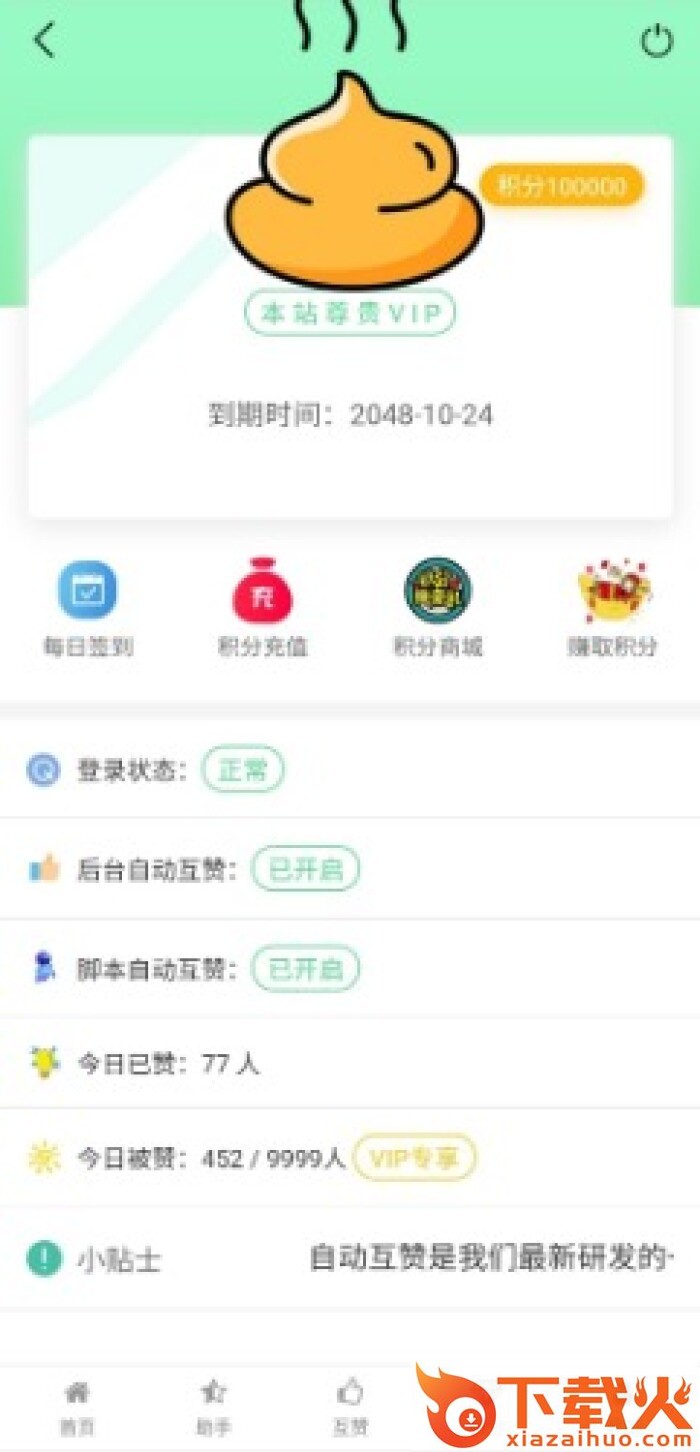Switch to the 互赞 tab
Viewport: 700px width, 1452px height.
click(350, 1405)
